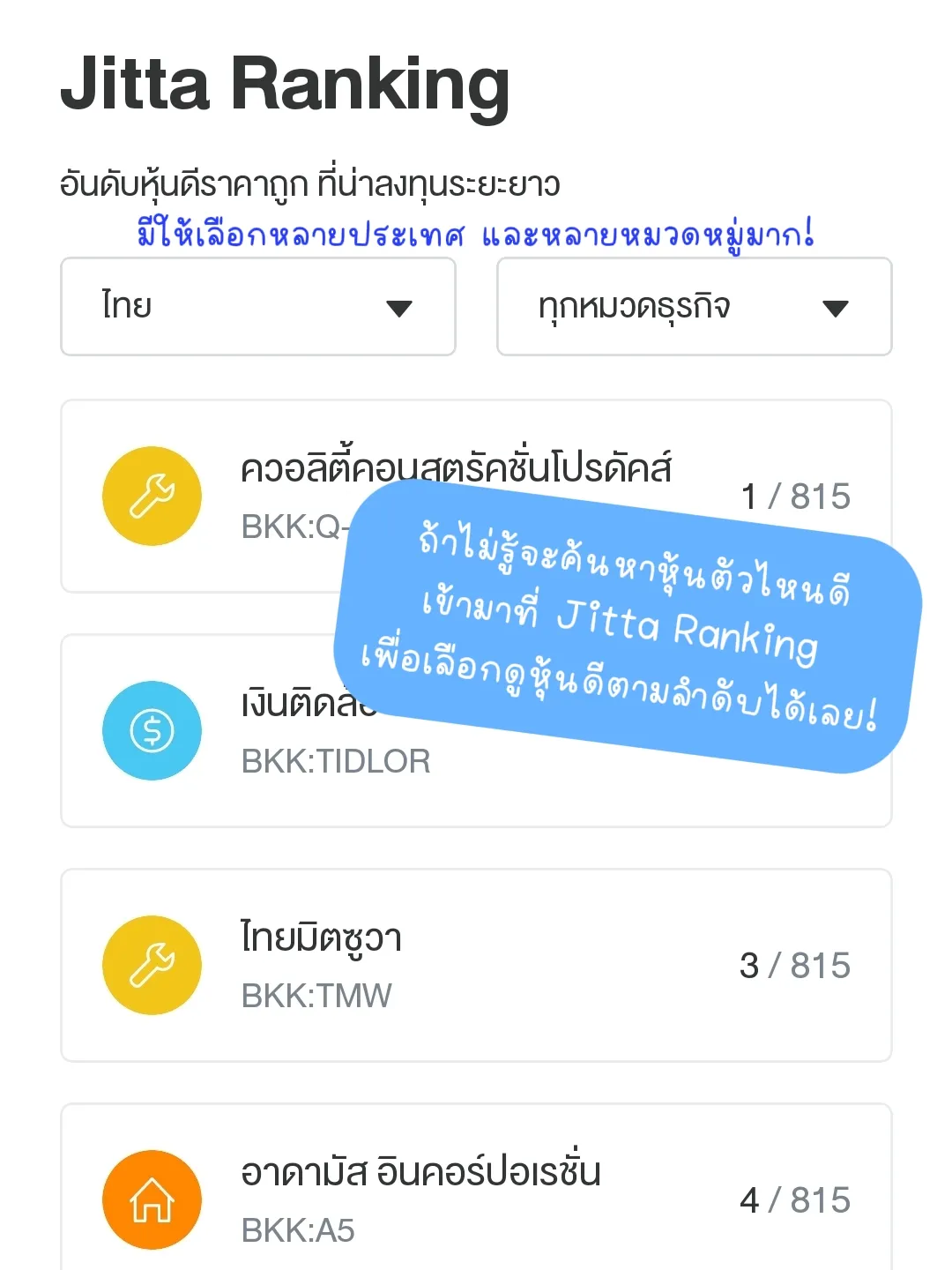This screenshot has width=952, height=1270.
Task: Expand the ทุกหมวดธุรกิจ sector dropdown
Action: click(x=693, y=306)
